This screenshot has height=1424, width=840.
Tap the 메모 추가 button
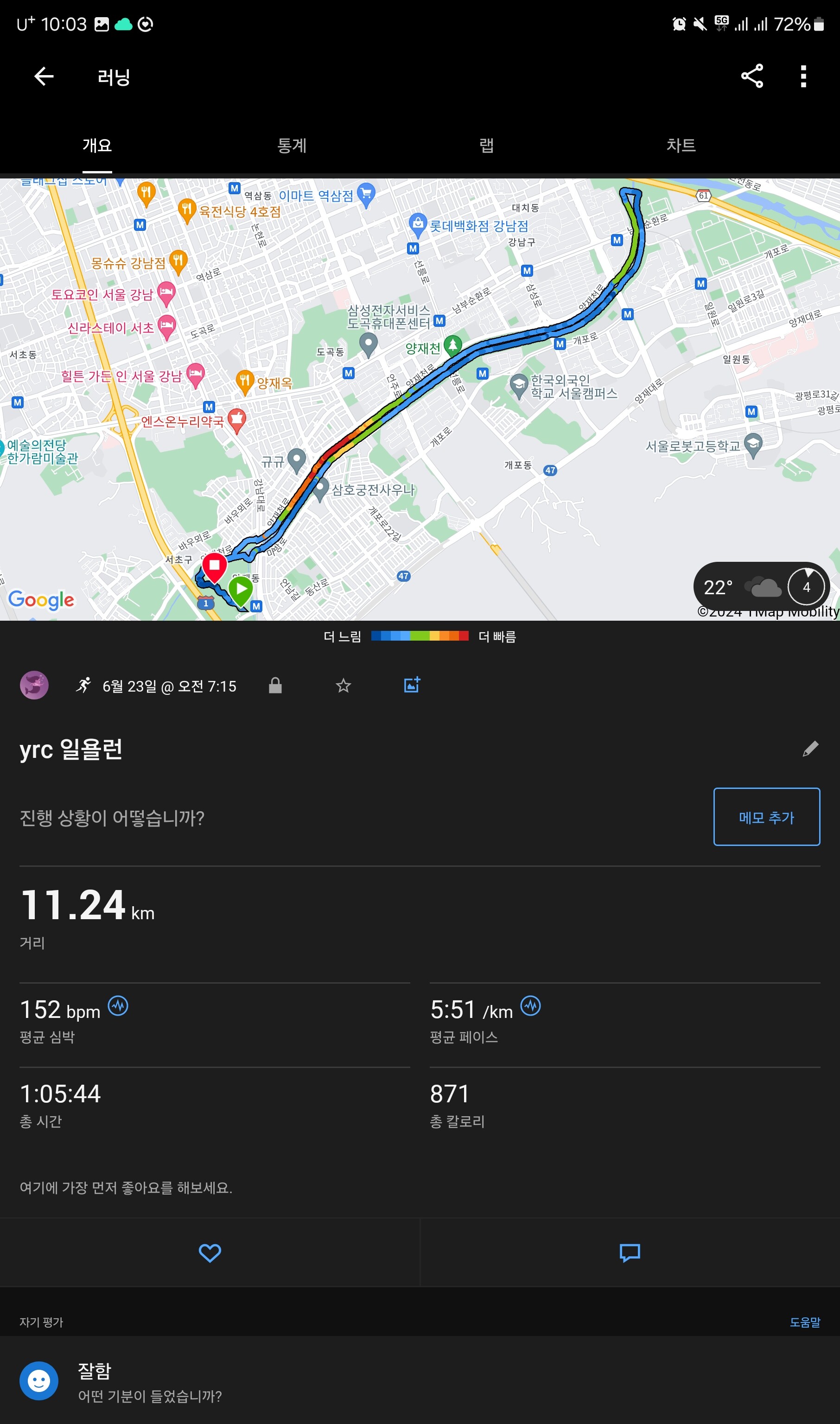766,817
